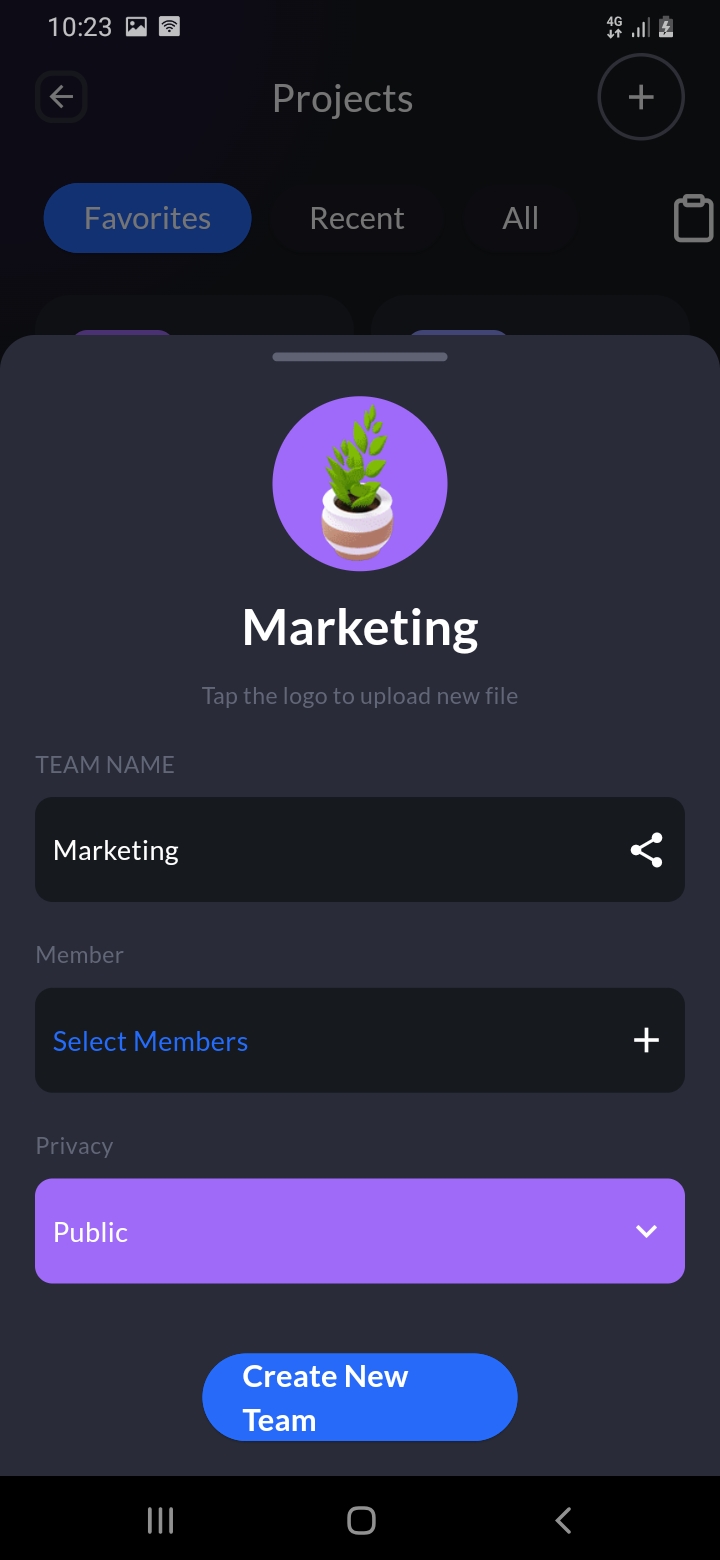
Task: Tap Create New Team button
Action: (x=360, y=1397)
